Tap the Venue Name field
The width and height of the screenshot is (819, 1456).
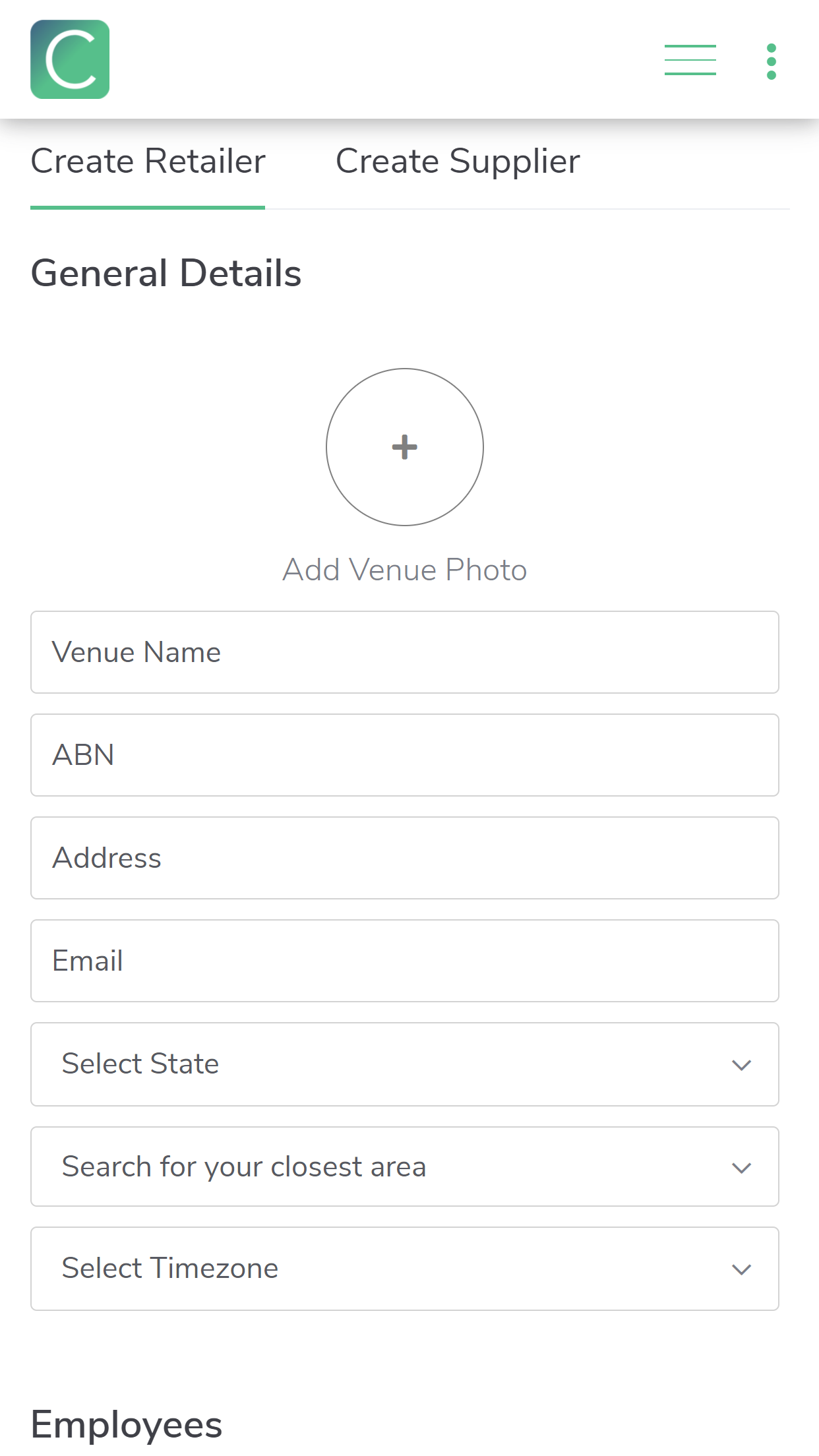(x=405, y=652)
